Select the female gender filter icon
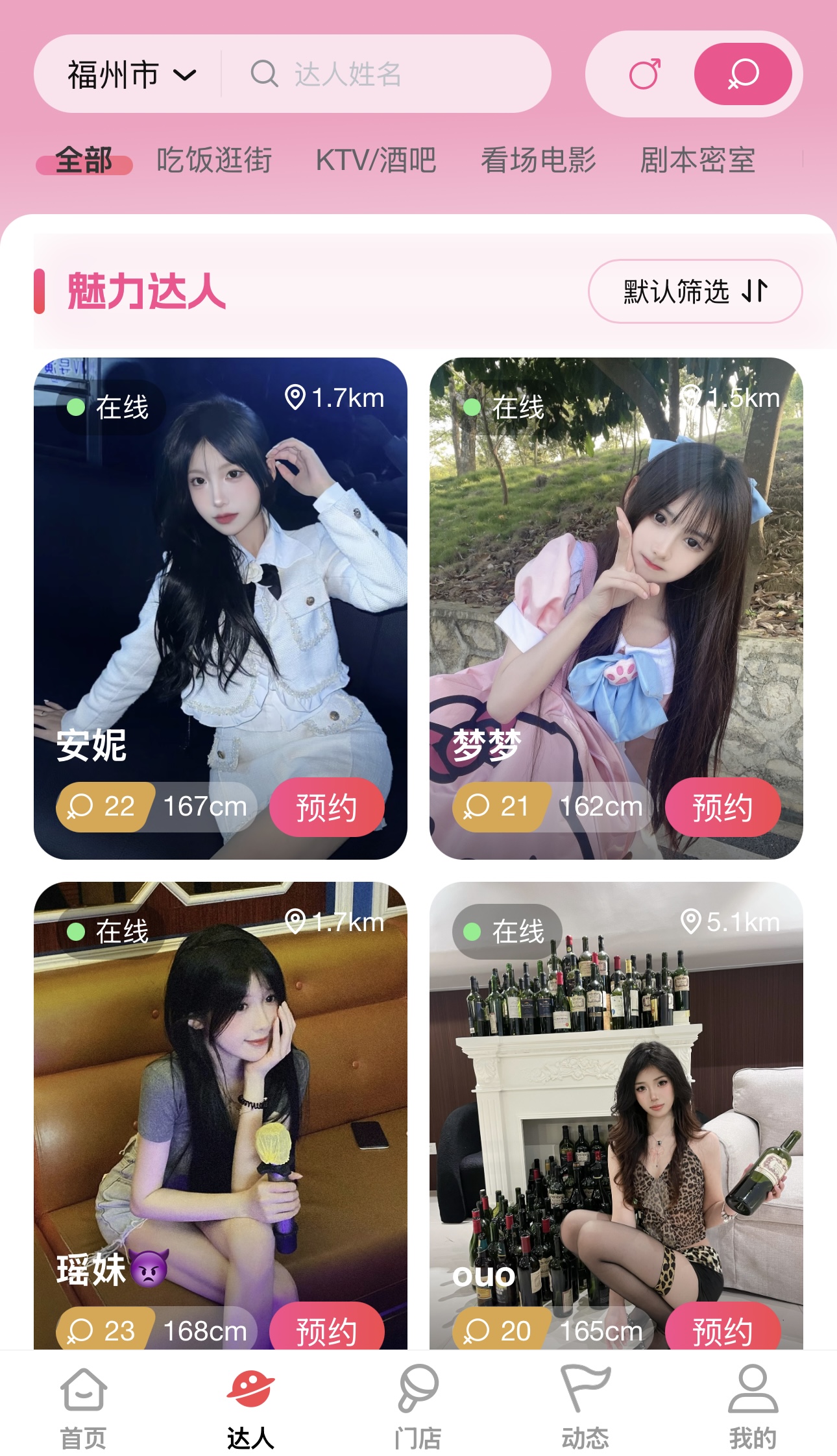The image size is (837, 1456). 742,74
